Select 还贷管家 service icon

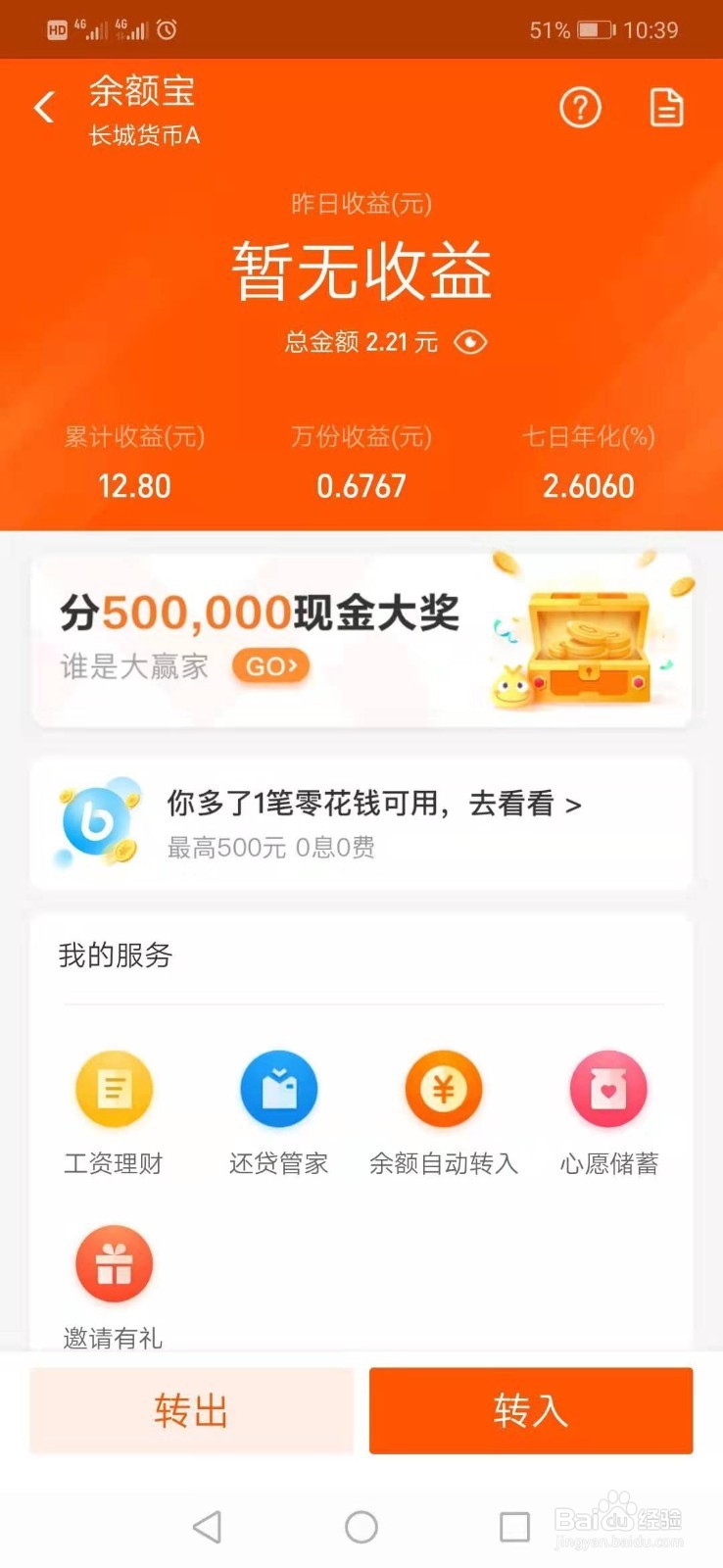[279, 1088]
